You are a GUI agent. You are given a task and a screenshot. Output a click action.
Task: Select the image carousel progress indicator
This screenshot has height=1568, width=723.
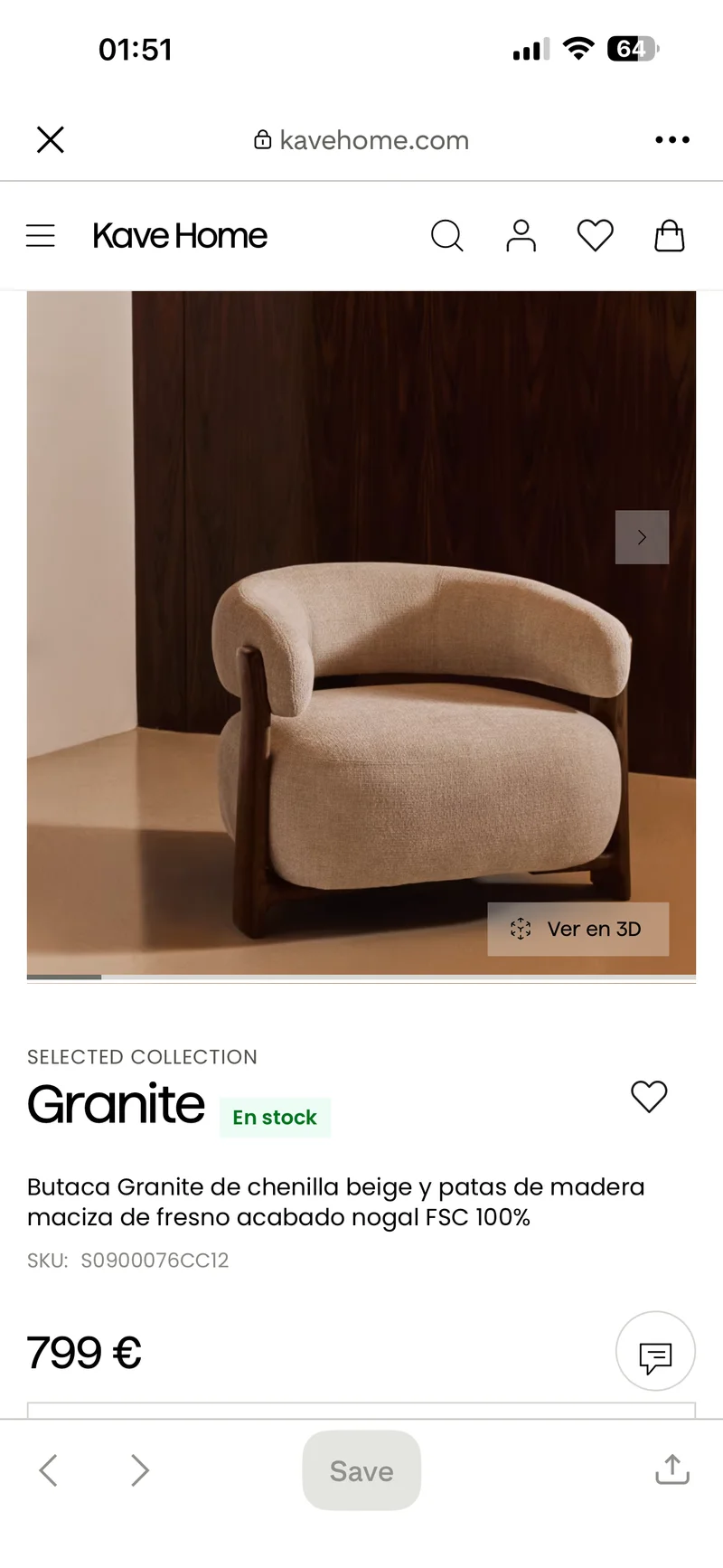(64, 978)
